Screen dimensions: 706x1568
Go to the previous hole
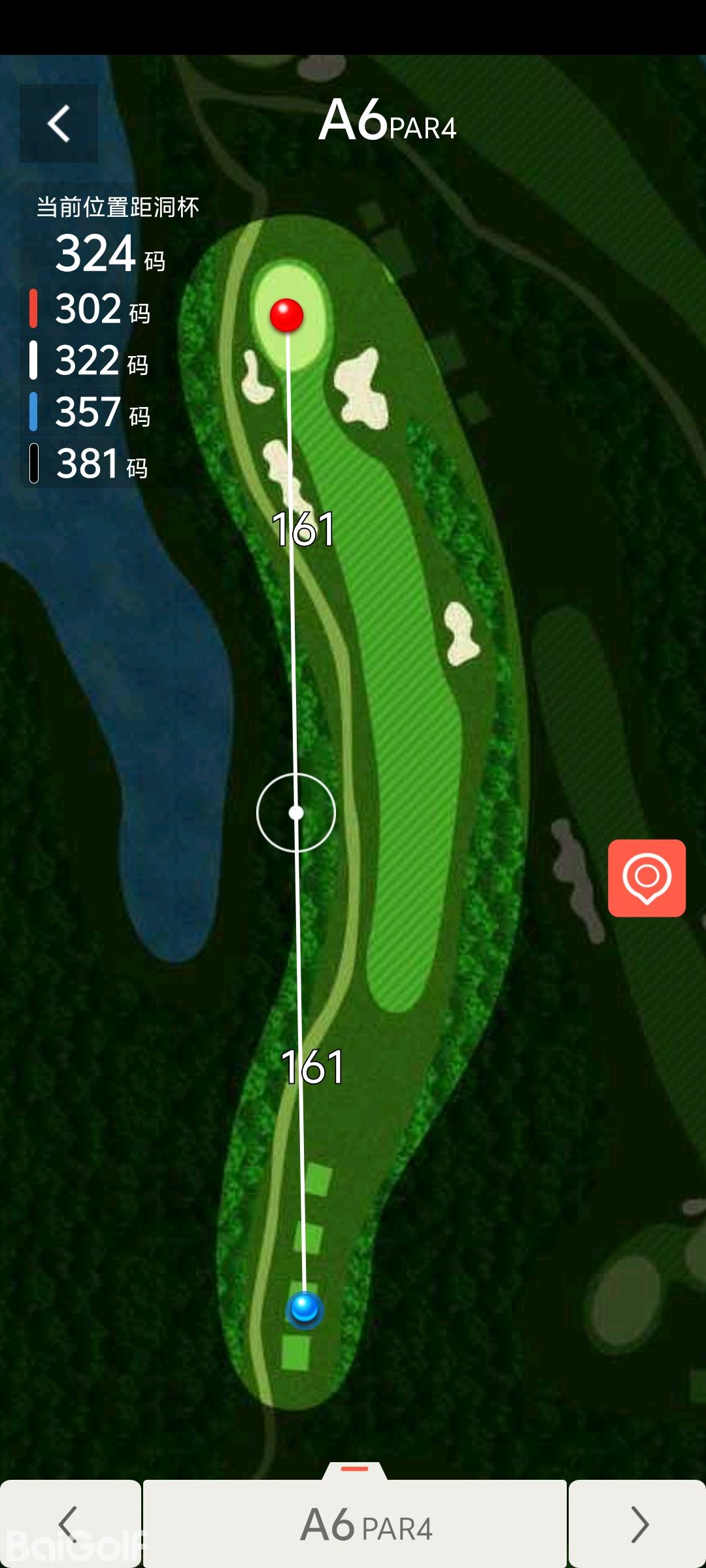[70, 1524]
